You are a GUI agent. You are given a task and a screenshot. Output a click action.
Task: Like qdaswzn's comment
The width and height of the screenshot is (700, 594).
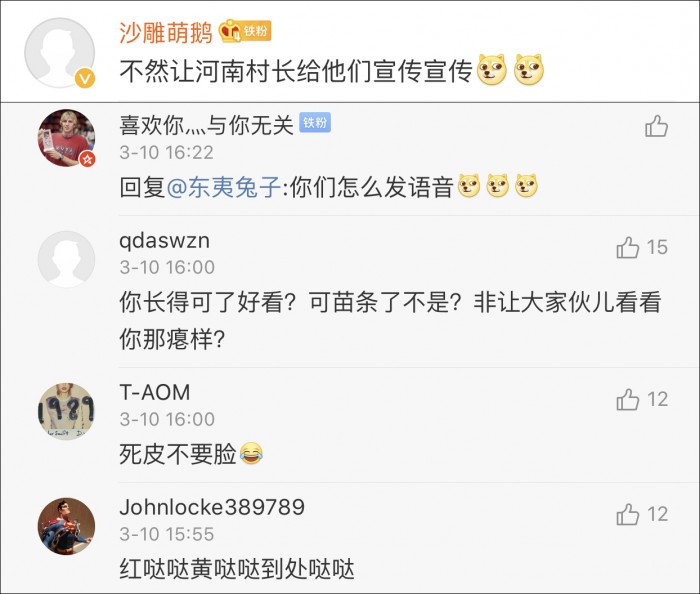click(628, 247)
